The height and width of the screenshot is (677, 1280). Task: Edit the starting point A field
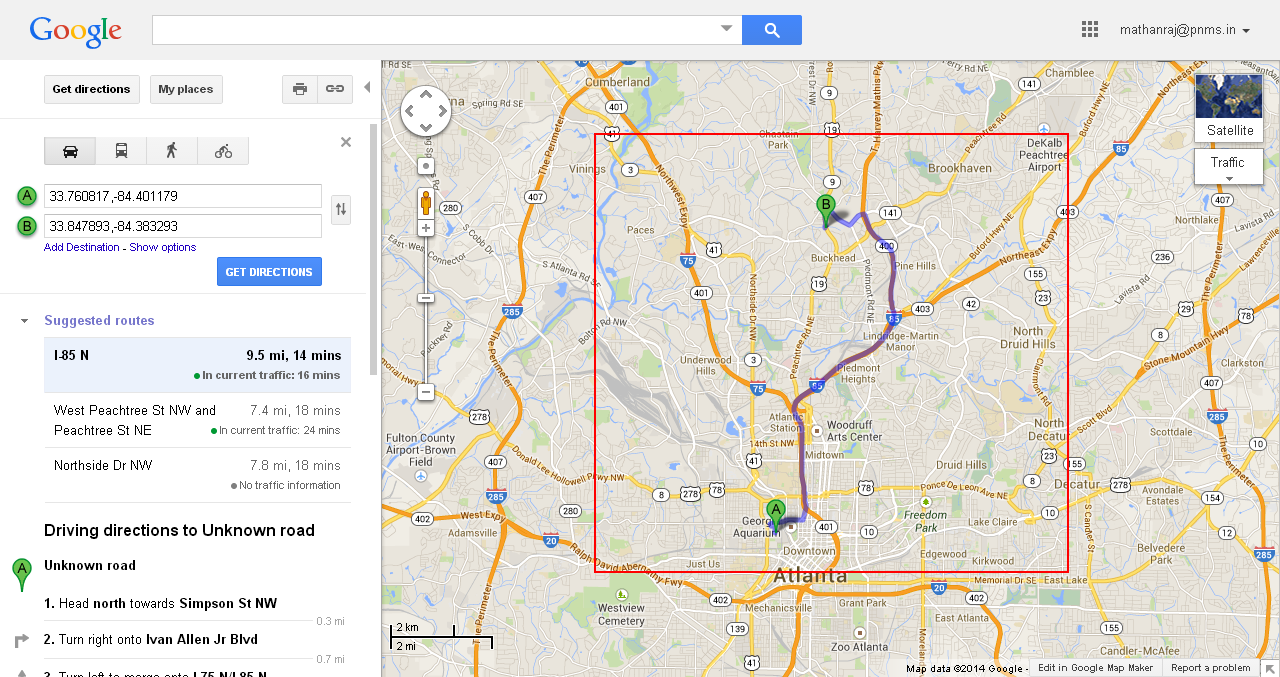point(183,196)
